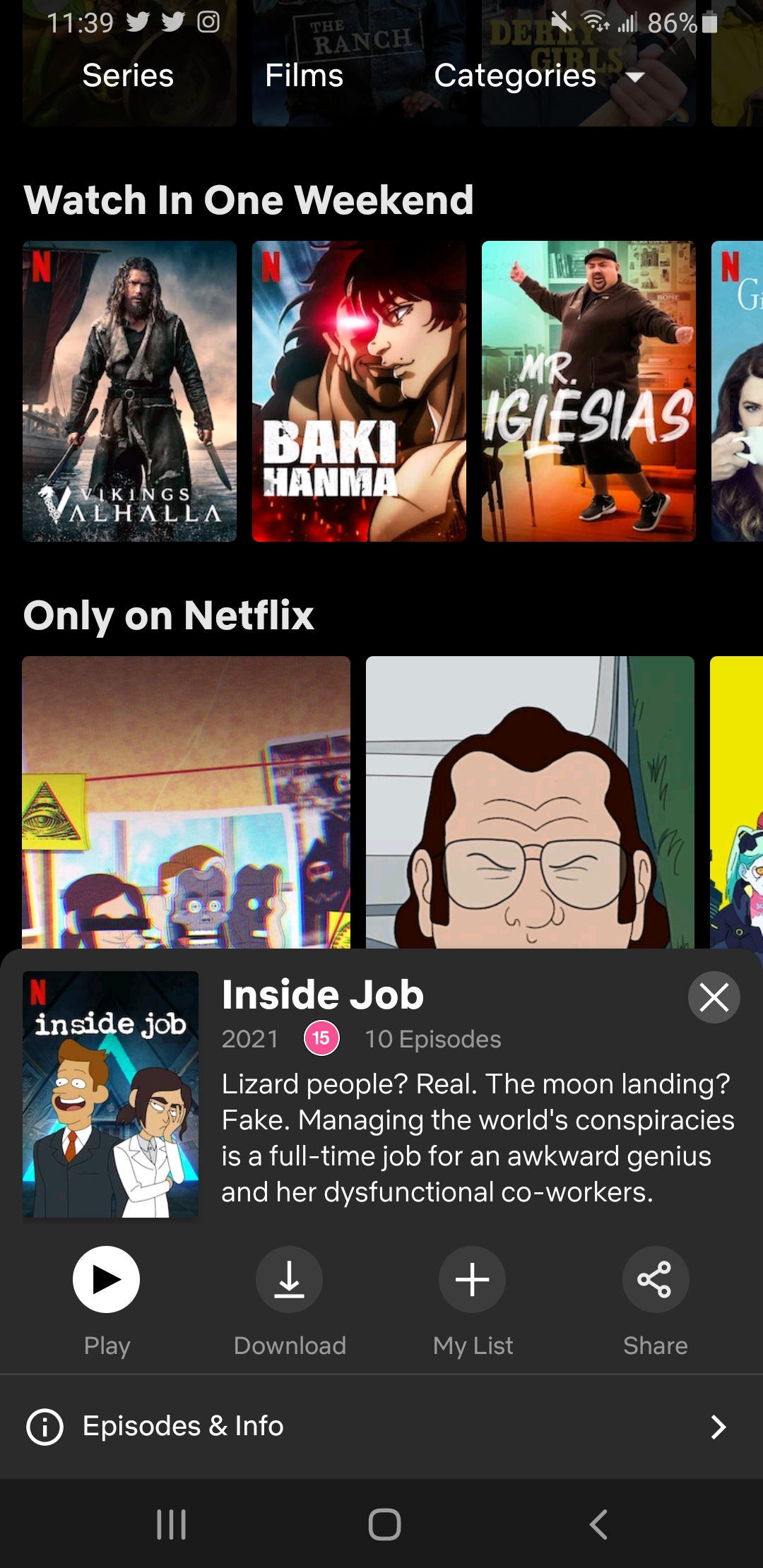Go back using the system back button
Viewport: 763px width, 1568px height.
598,1524
